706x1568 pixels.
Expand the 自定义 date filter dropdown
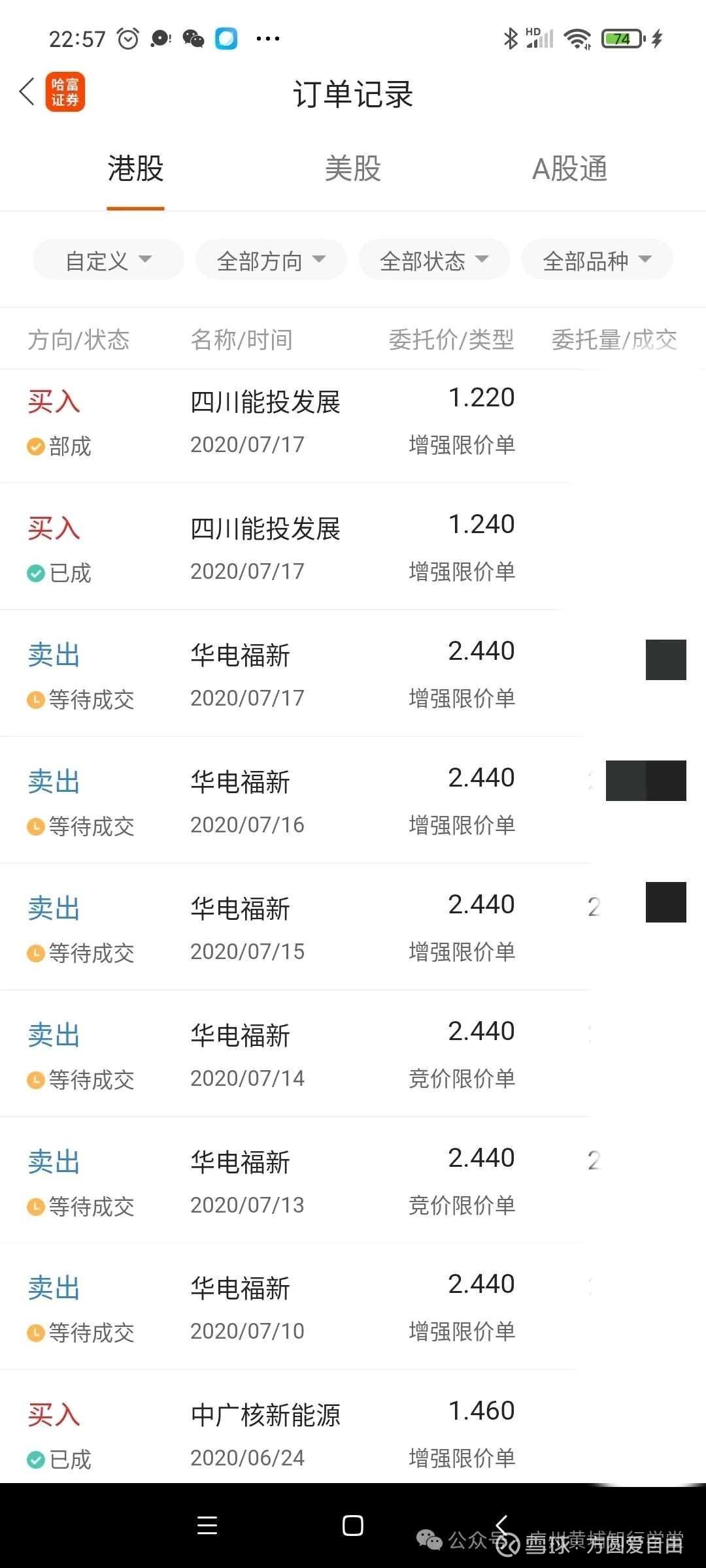coord(109,260)
